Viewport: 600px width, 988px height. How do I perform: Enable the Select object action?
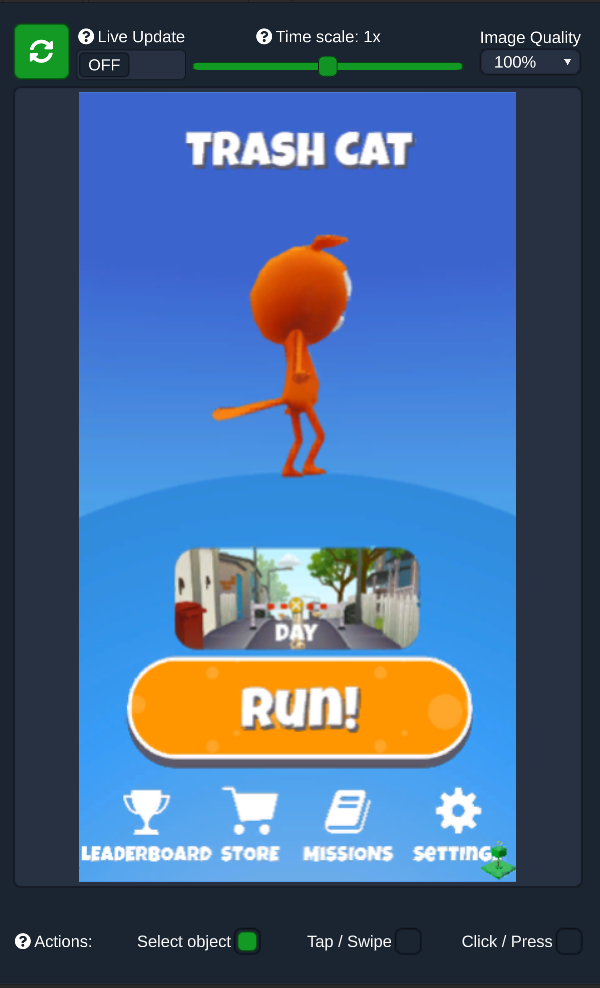(247, 941)
